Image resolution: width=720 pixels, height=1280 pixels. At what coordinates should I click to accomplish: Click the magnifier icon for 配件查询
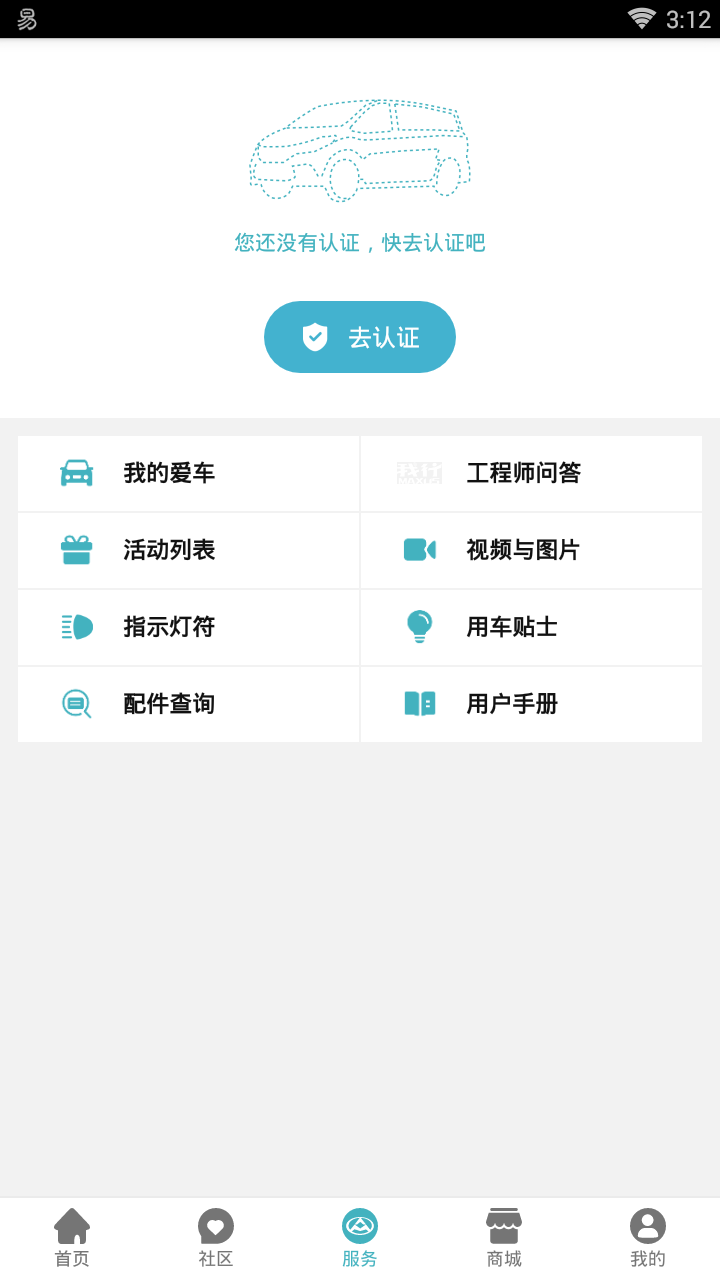75,703
